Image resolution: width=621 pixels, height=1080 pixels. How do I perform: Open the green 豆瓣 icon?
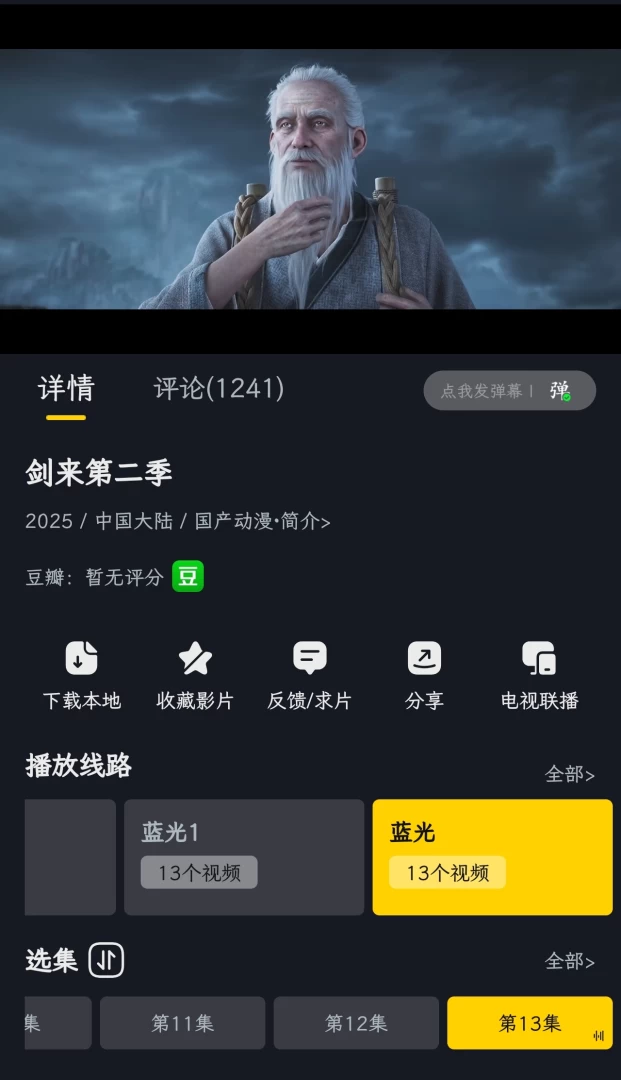pos(188,576)
